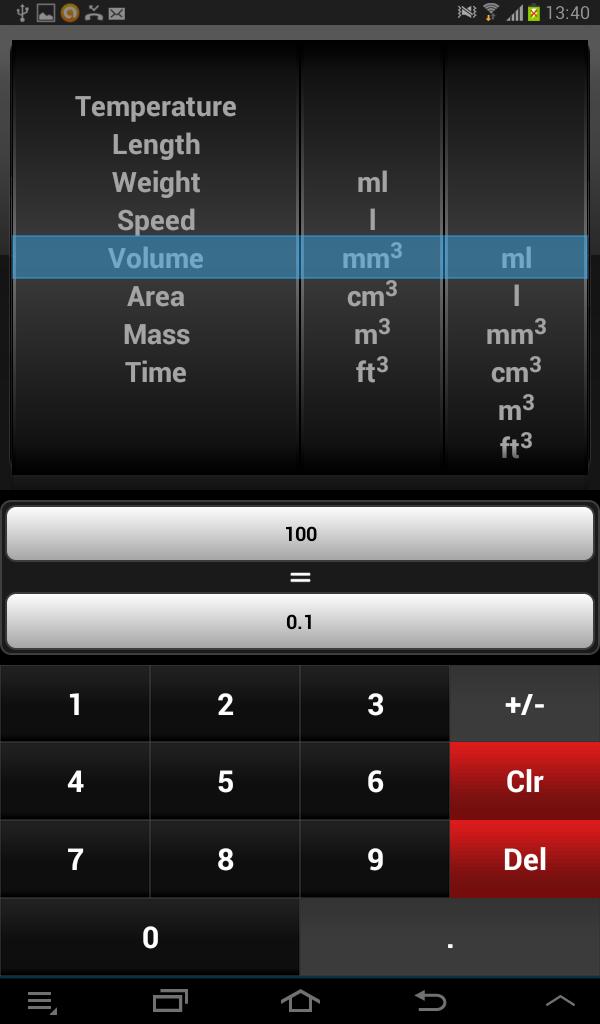Enter digit 1 on the keypad

pos(75,705)
